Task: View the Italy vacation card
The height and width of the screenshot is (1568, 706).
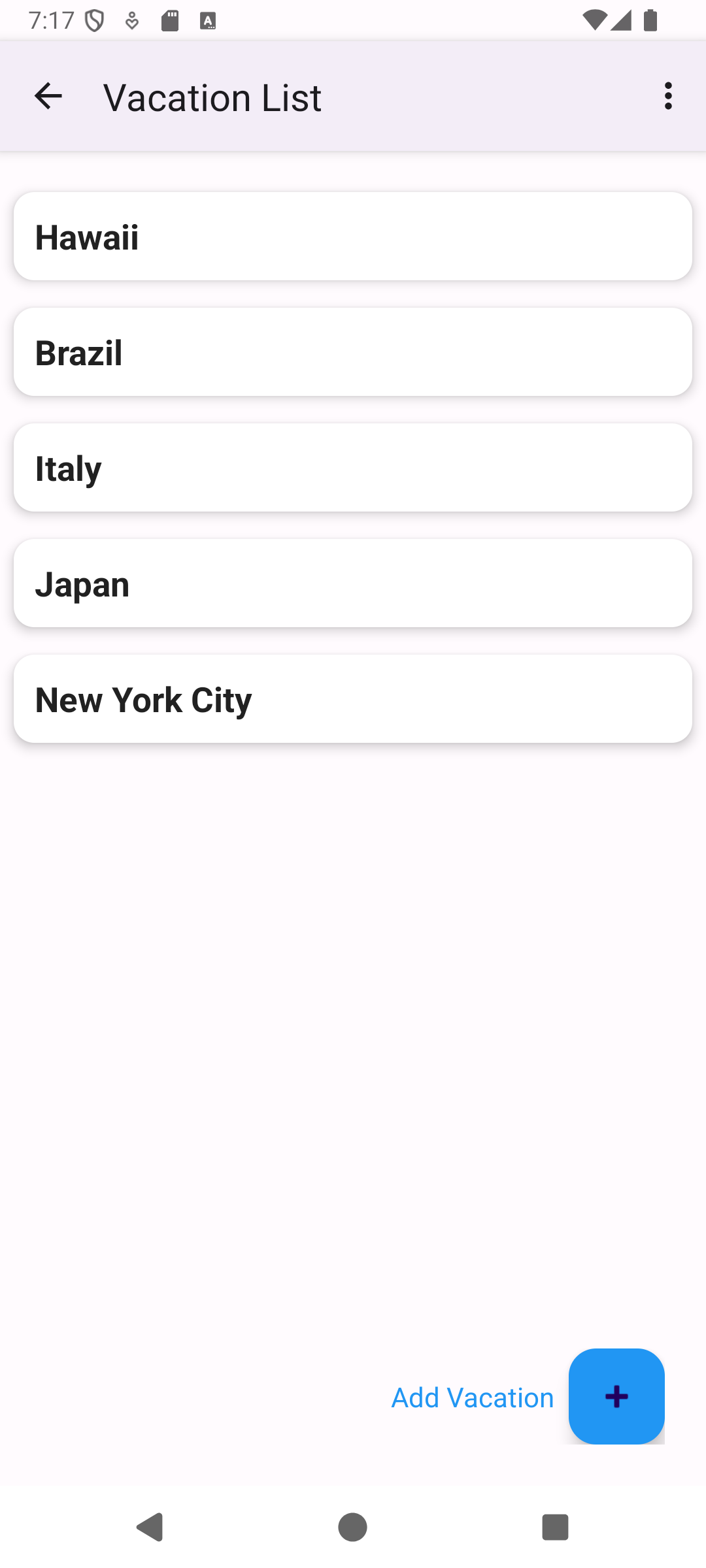Action: pyautogui.click(x=353, y=468)
